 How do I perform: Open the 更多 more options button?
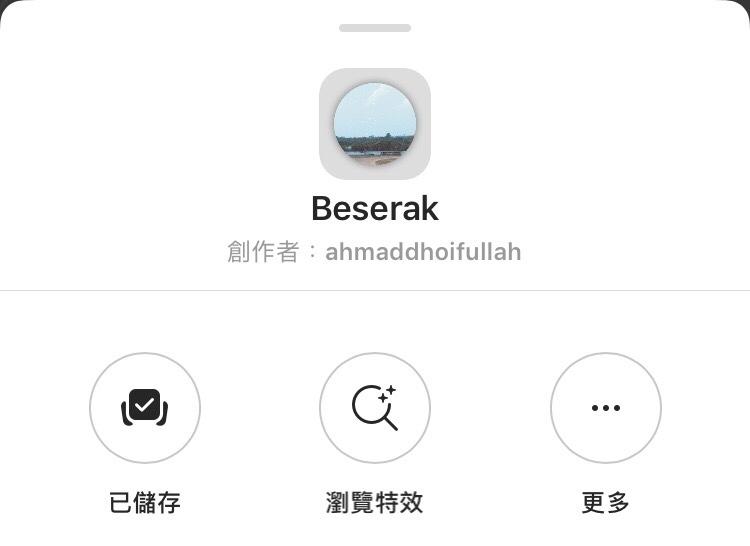[605, 408]
